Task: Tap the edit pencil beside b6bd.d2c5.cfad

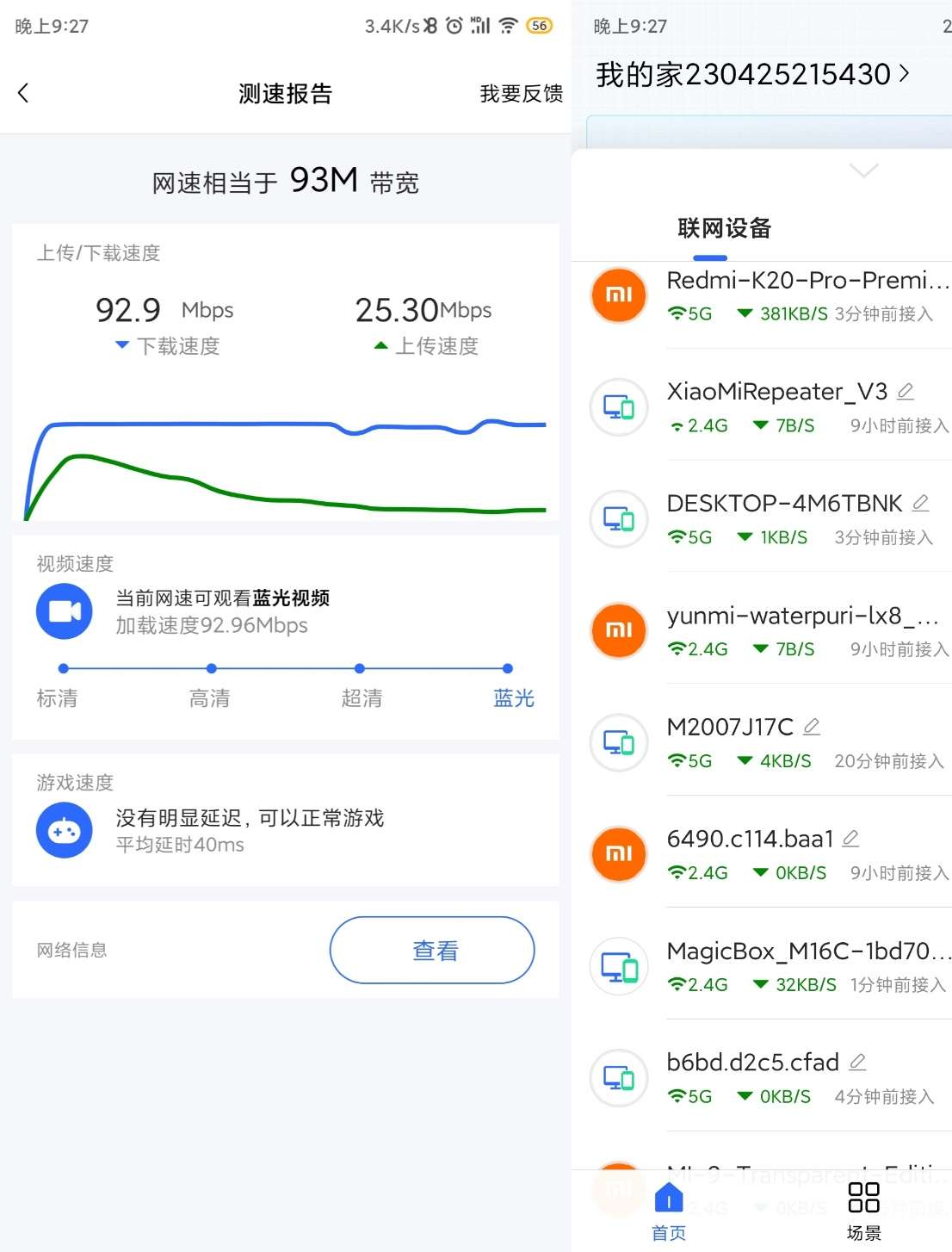Action: click(x=857, y=1061)
